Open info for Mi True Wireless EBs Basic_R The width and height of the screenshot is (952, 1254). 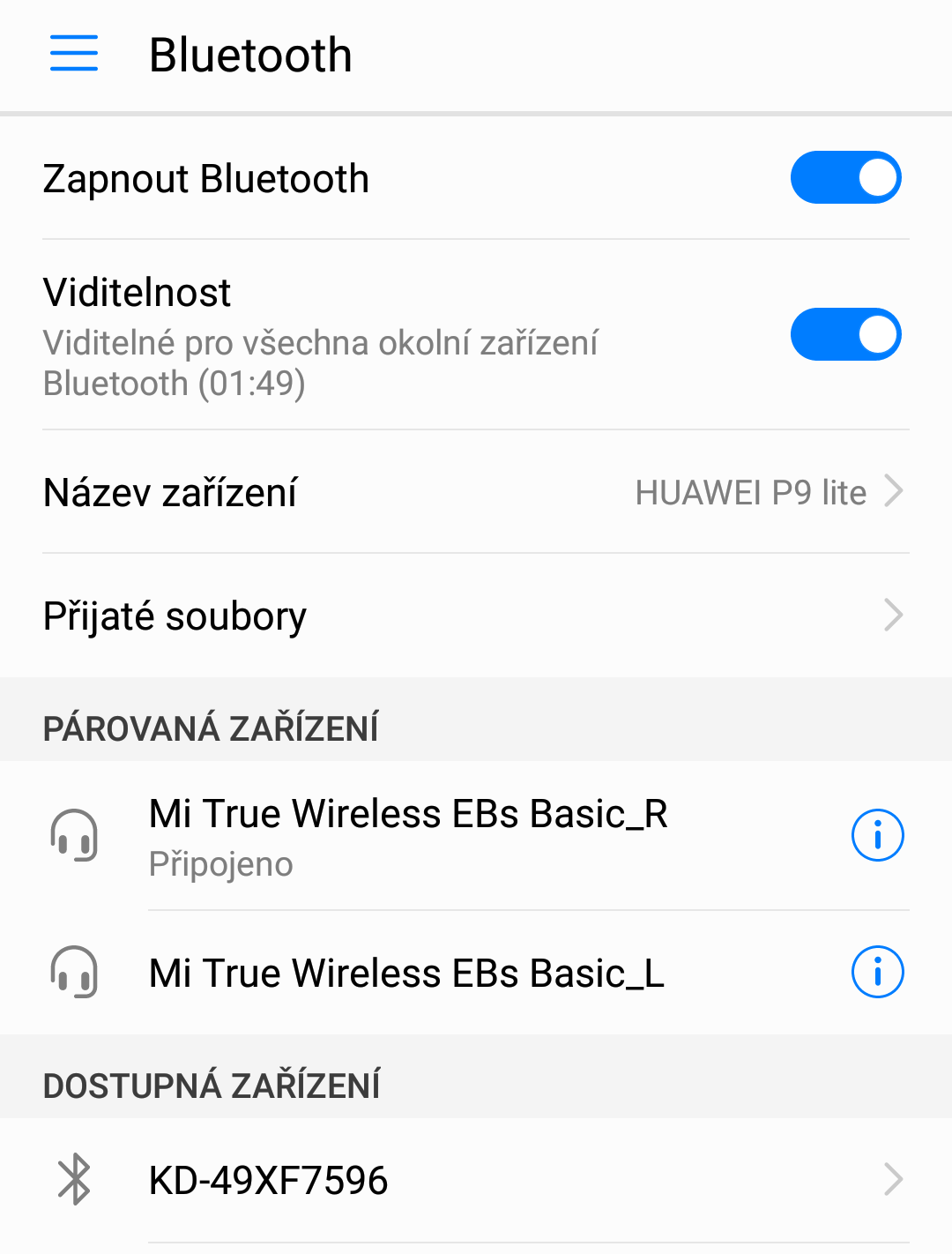877,835
